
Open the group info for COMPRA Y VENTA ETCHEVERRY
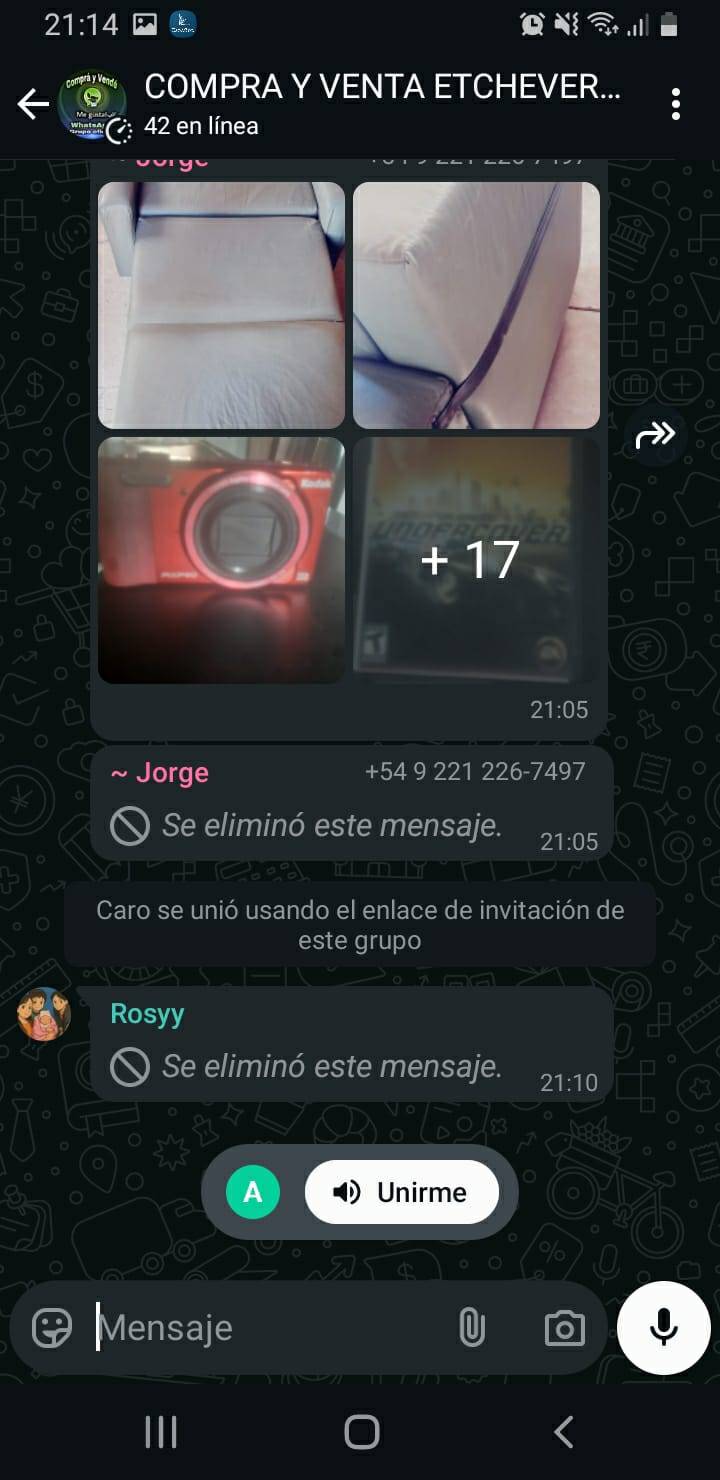point(380,104)
